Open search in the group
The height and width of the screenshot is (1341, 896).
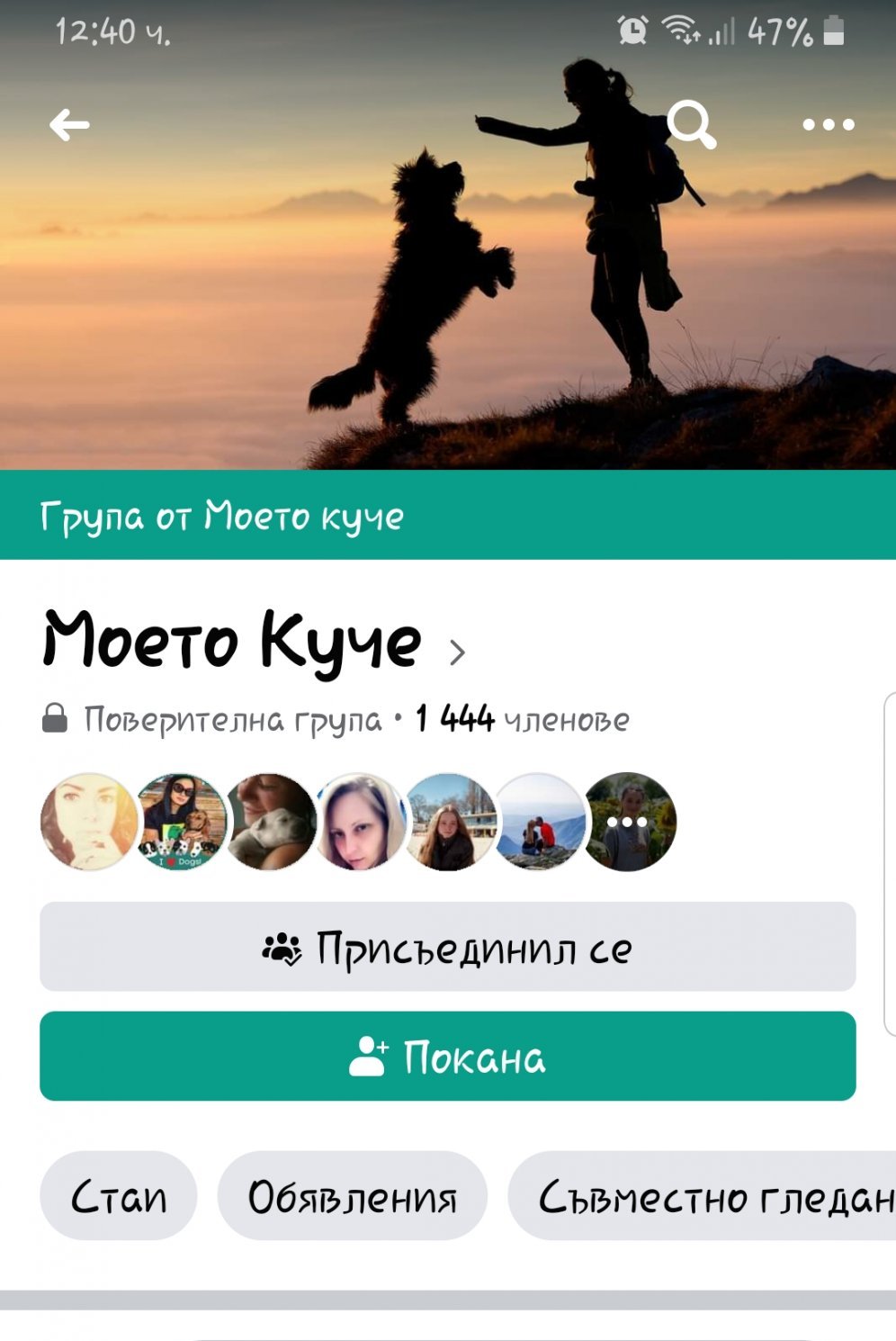point(692,125)
